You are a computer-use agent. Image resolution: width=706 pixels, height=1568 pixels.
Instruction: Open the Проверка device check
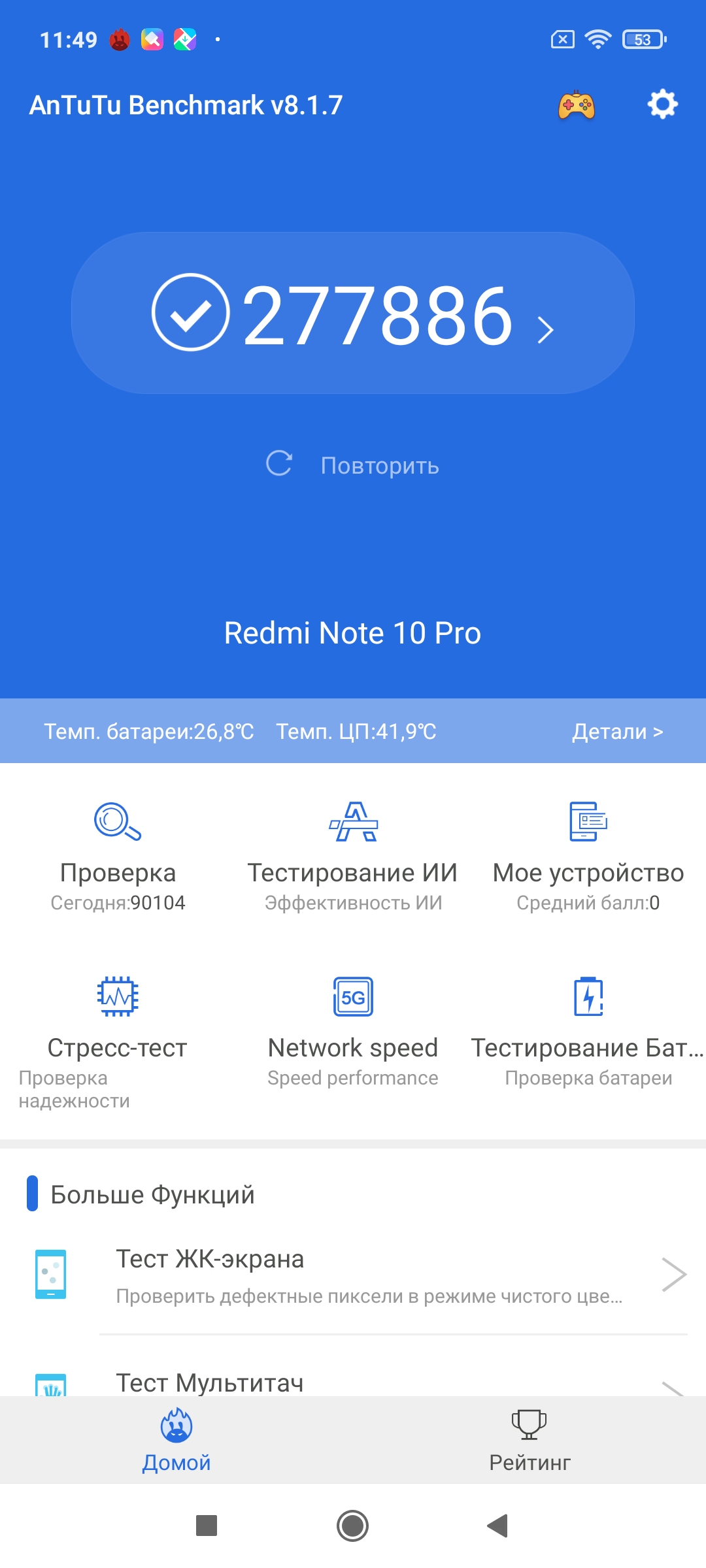tap(118, 856)
